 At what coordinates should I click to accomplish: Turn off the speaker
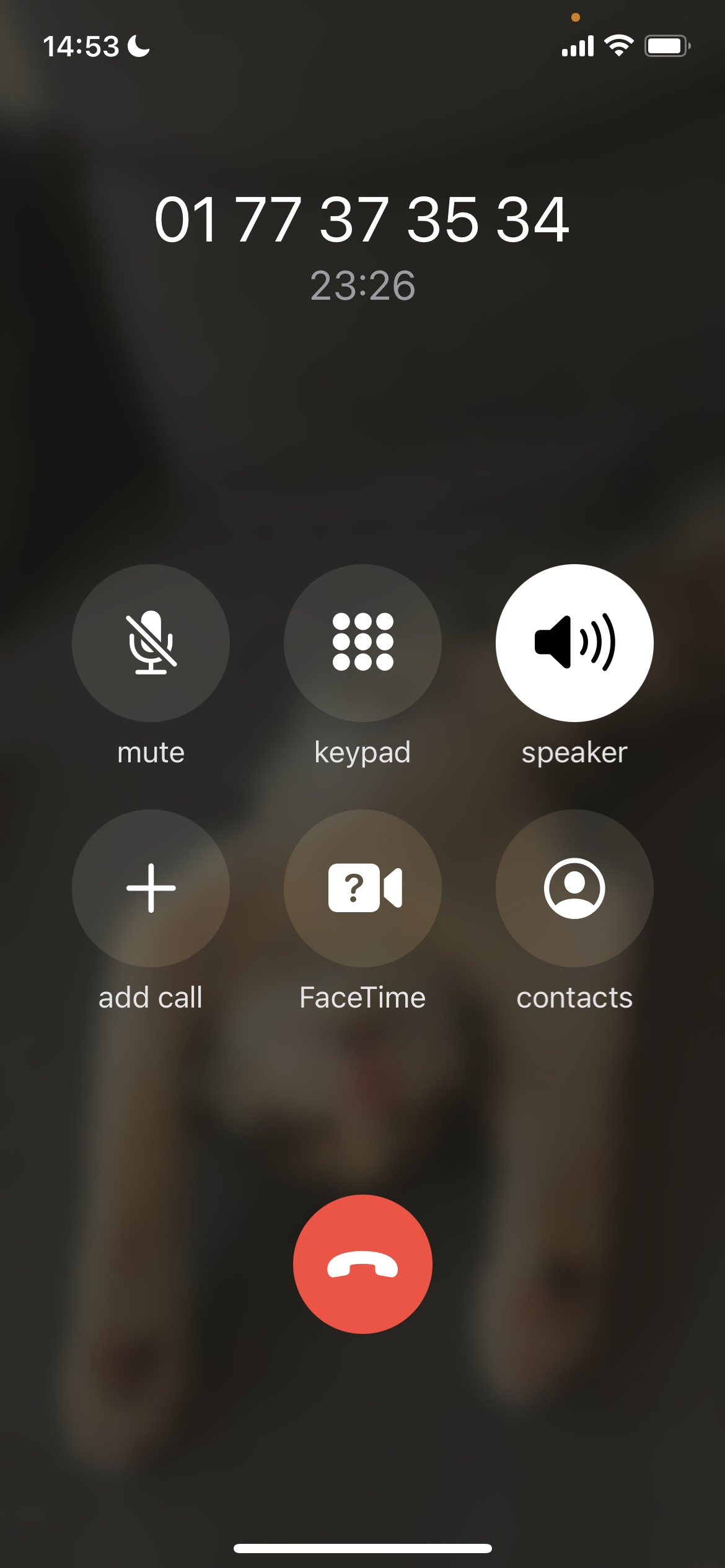coord(574,643)
